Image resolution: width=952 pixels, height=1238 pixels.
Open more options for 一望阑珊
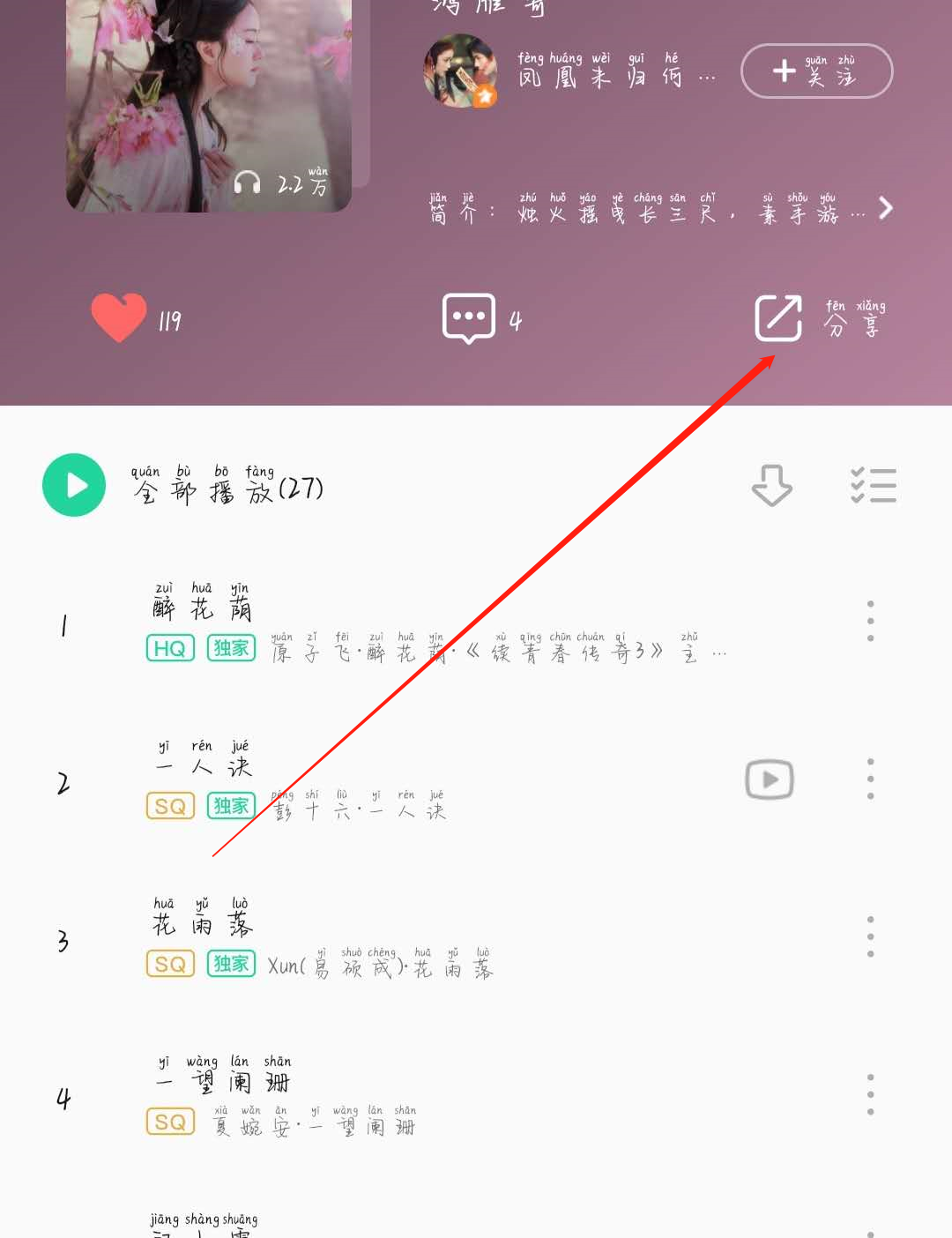[870, 1094]
